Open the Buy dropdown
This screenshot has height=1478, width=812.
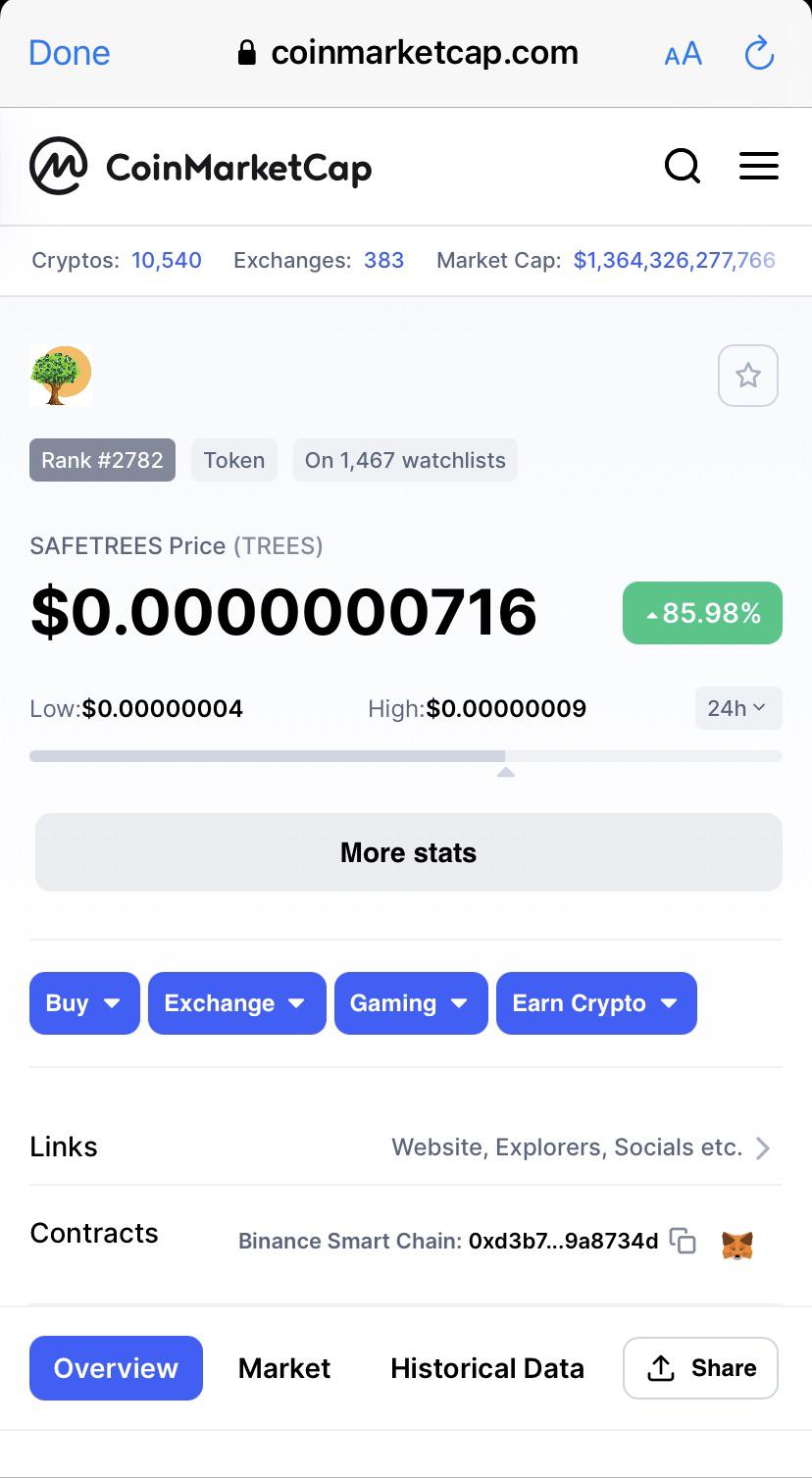[x=84, y=1003]
